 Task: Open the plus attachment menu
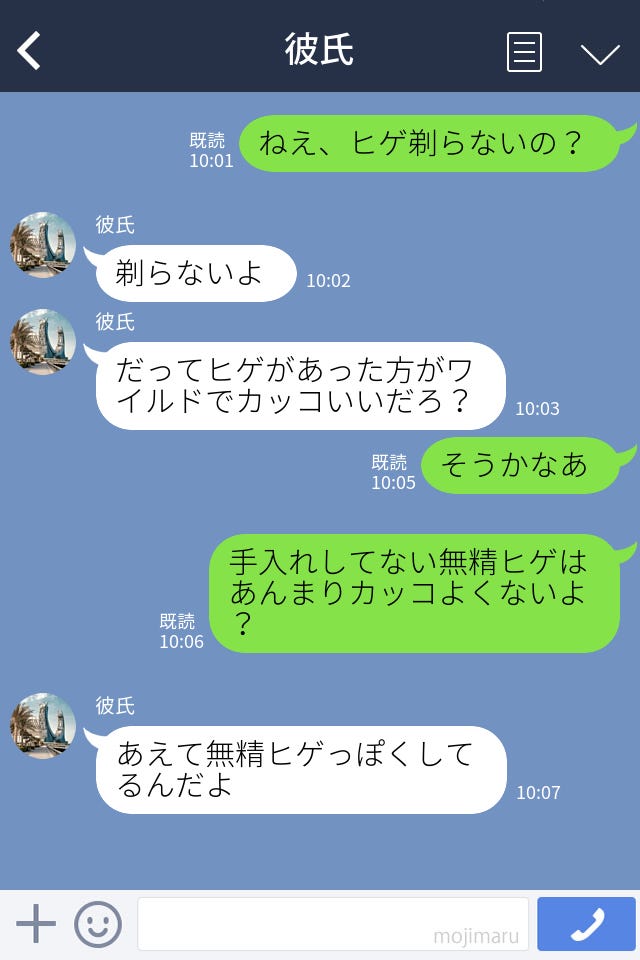(36, 923)
